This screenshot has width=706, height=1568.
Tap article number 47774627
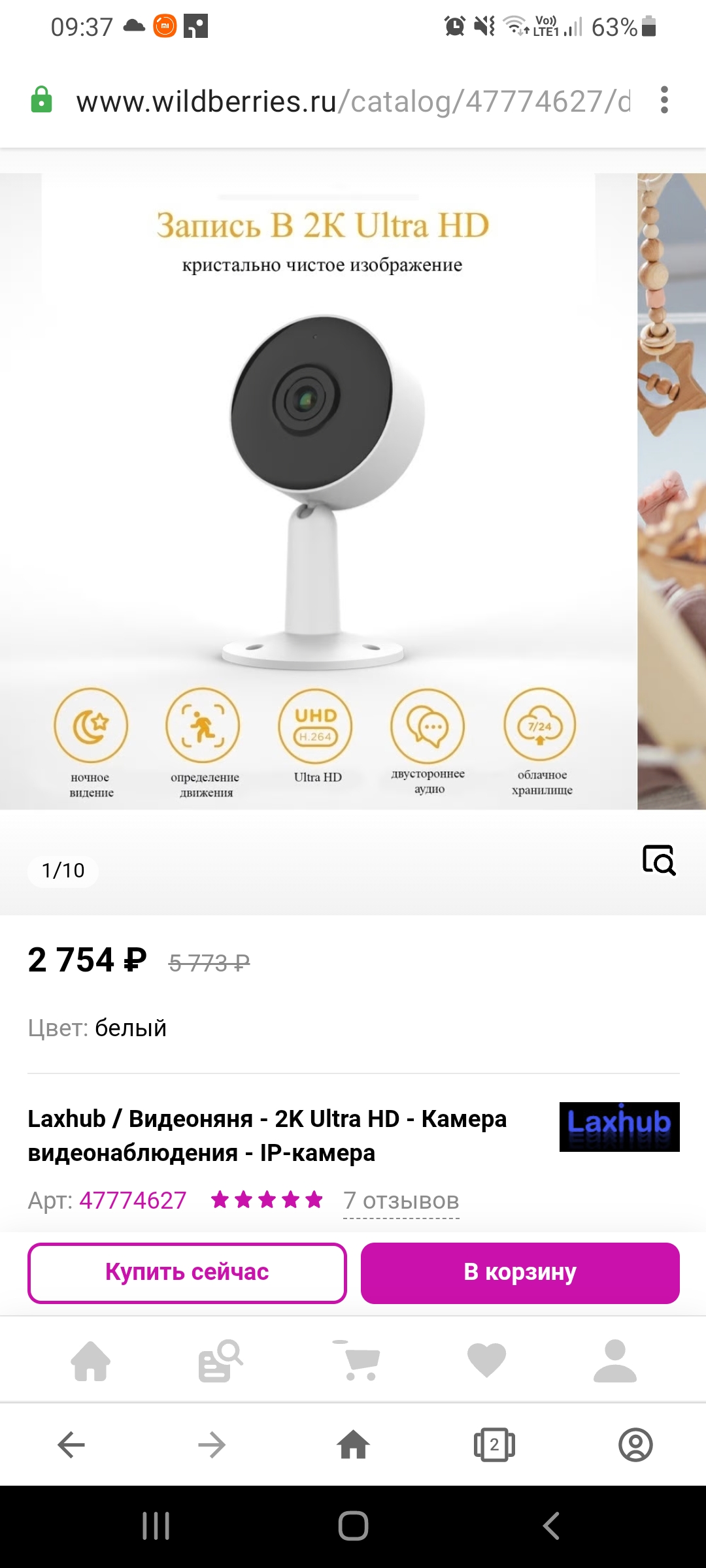(133, 1201)
